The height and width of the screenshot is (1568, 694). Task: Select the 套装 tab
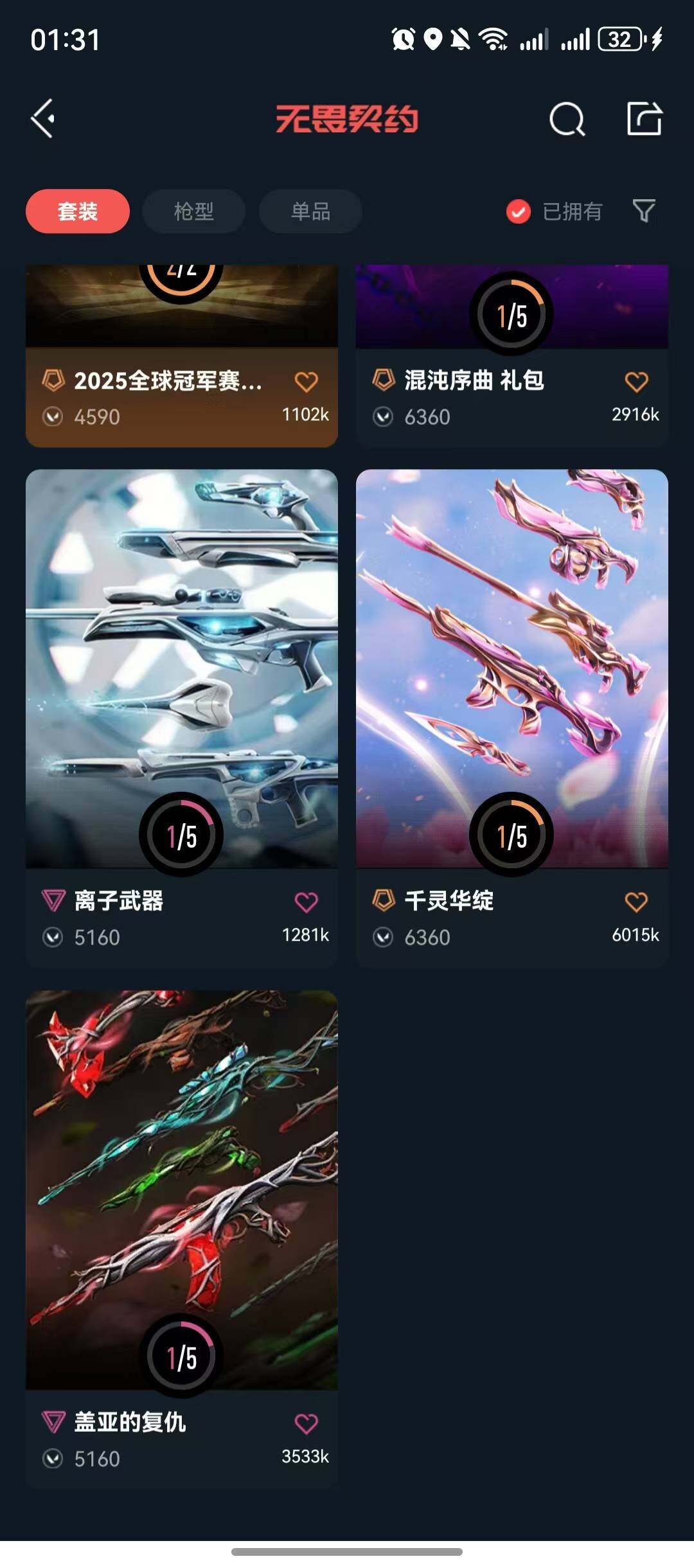click(x=78, y=211)
